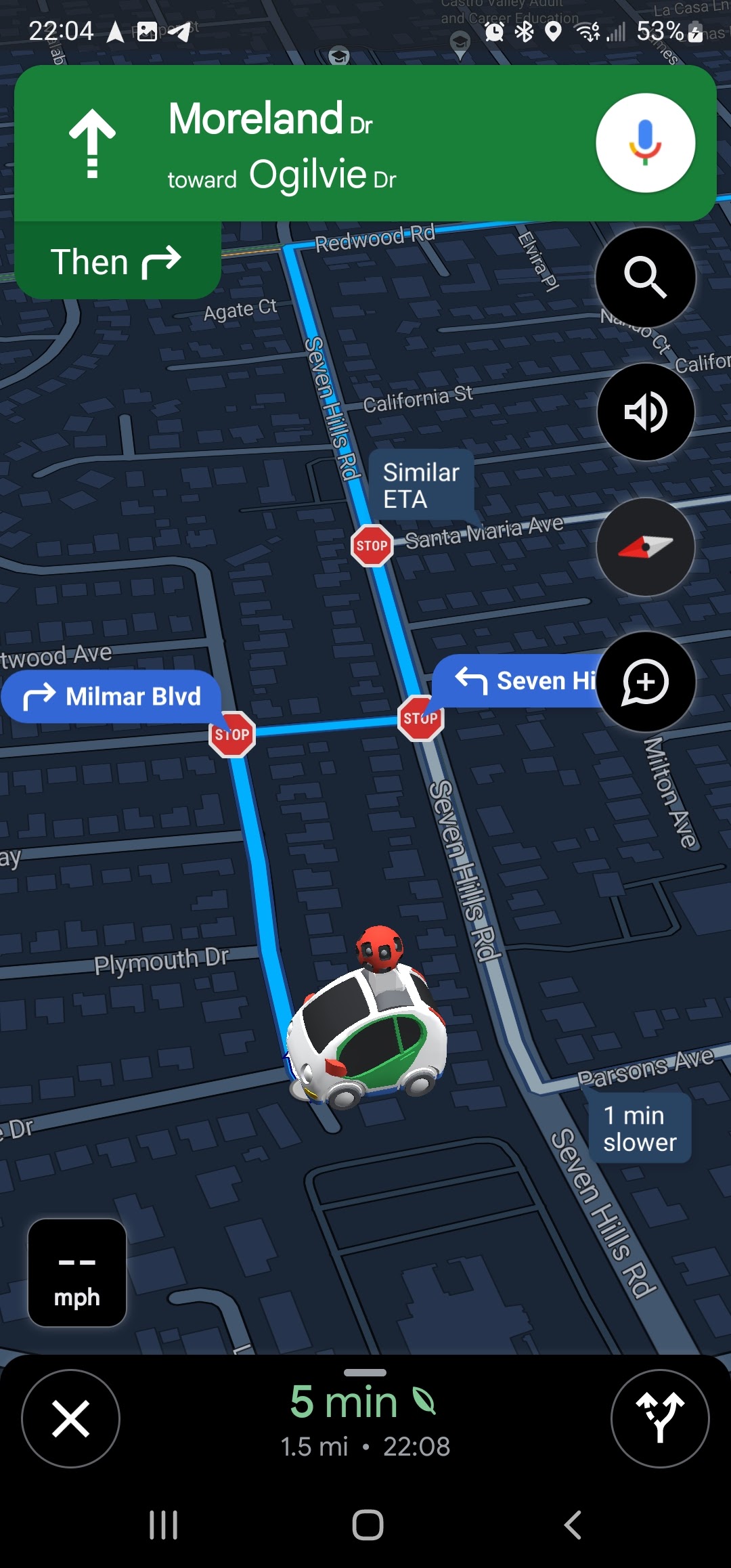The height and width of the screenshot is (1568, 731).
Task: Open recent apps
Action: click(163, 1525)
